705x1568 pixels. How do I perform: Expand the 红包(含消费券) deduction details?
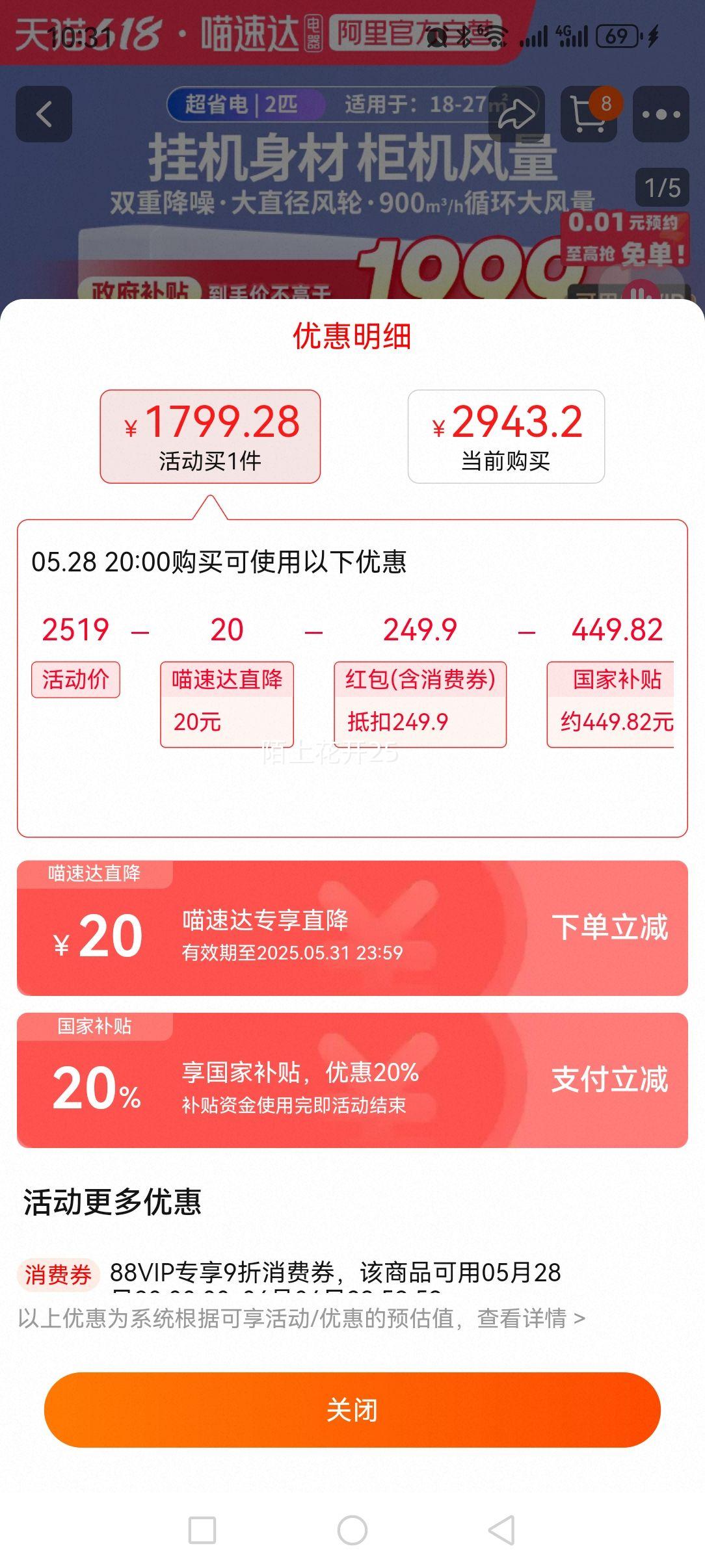tap(421, 702)
